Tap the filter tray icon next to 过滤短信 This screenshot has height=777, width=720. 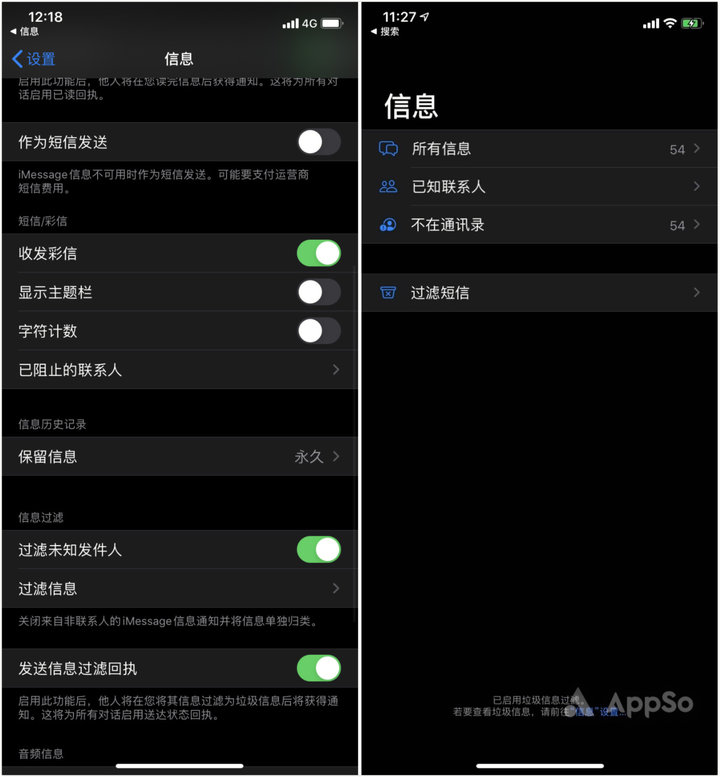(389, 292)
